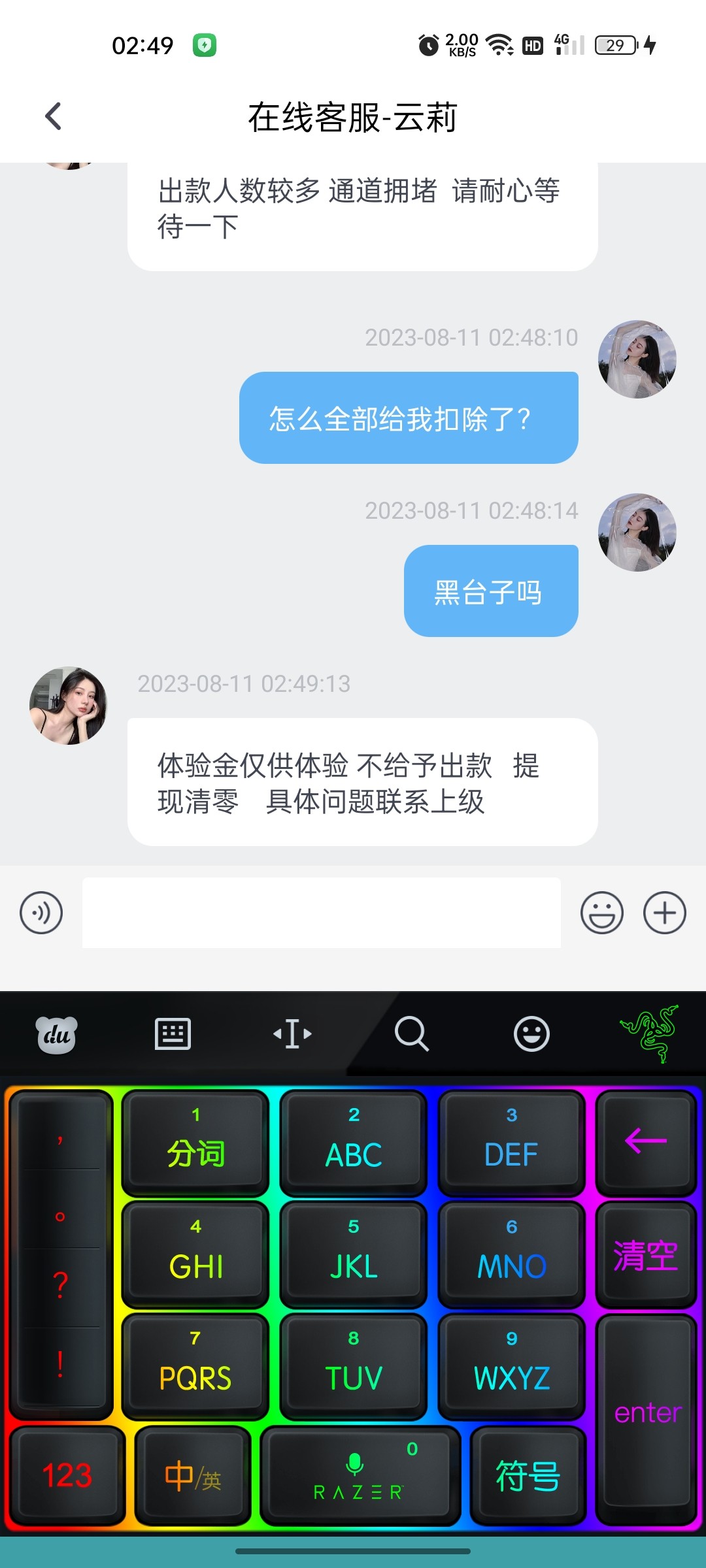706x1568 pixels.
Task: Open the keyboard cursor-move tool
Action: pos(292,1034)
